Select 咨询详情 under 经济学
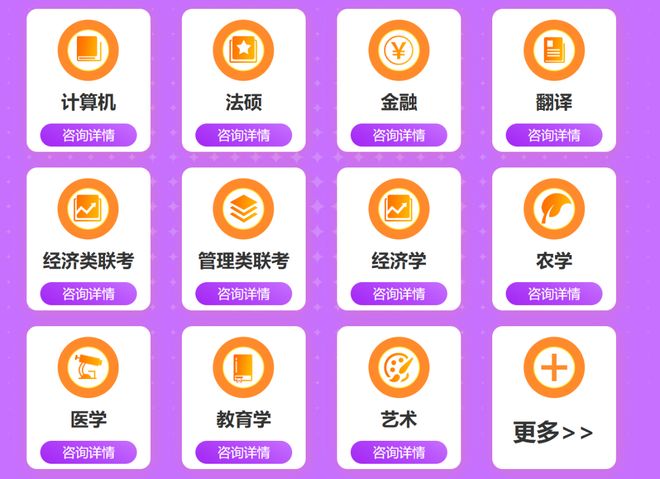The height and width of the screenshot is (479, 660). click(x=398, y=294)
